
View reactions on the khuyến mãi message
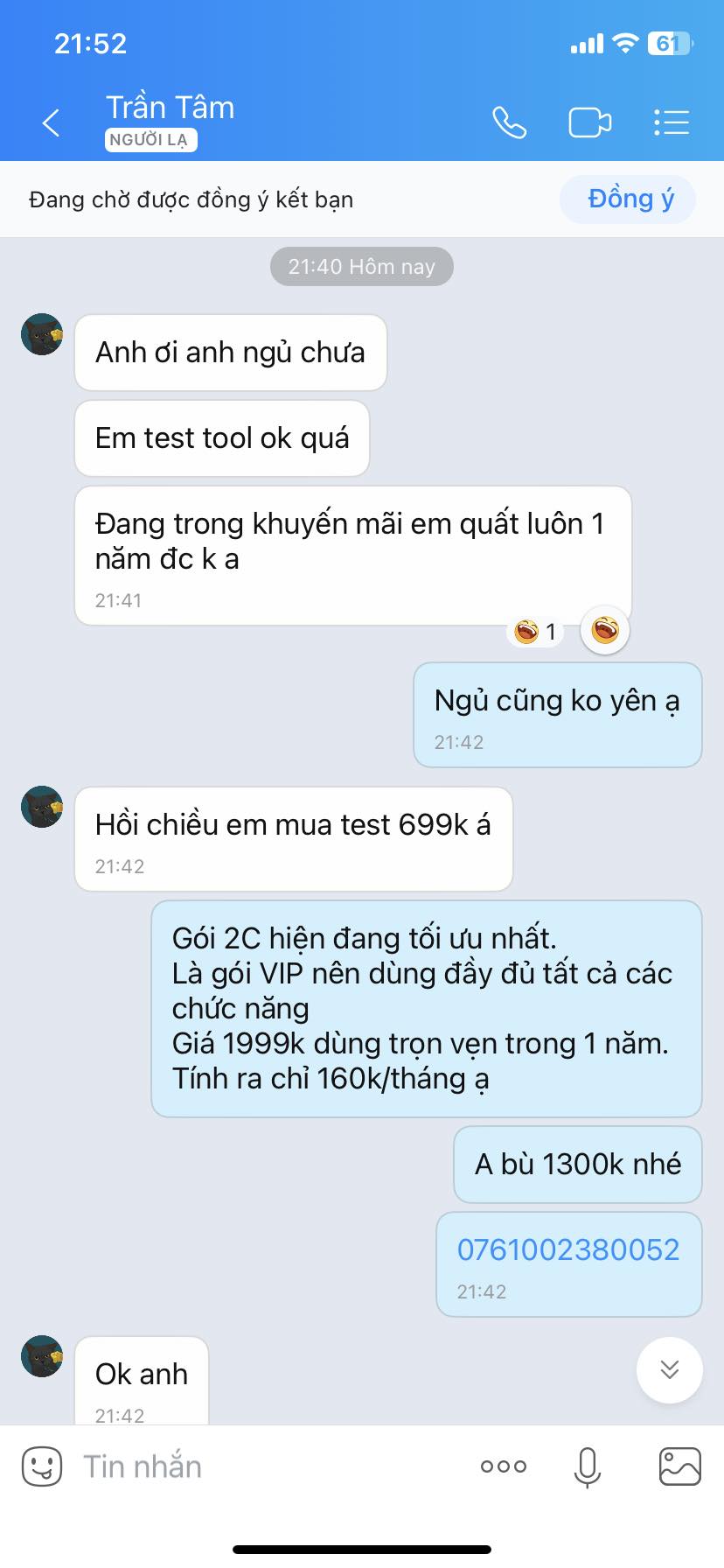click(x=535, y=631)
